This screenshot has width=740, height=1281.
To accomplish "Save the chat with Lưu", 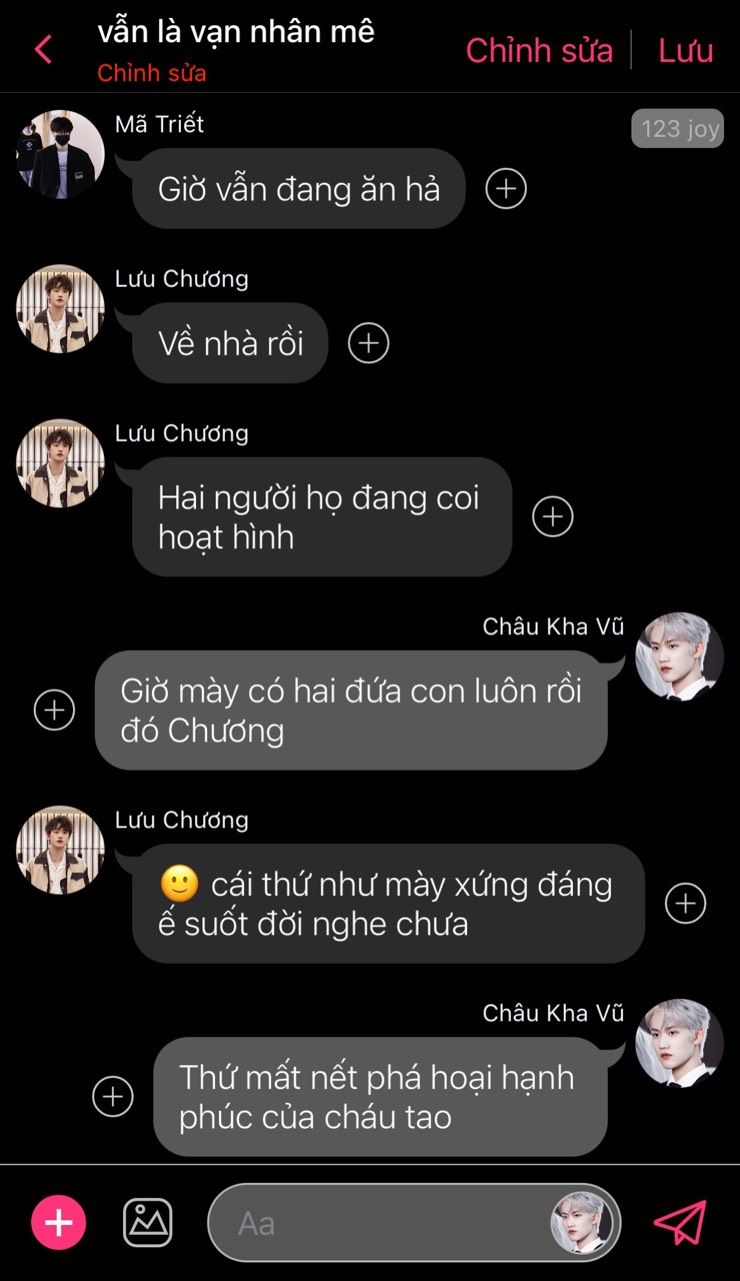I will [x=686, y=51].
